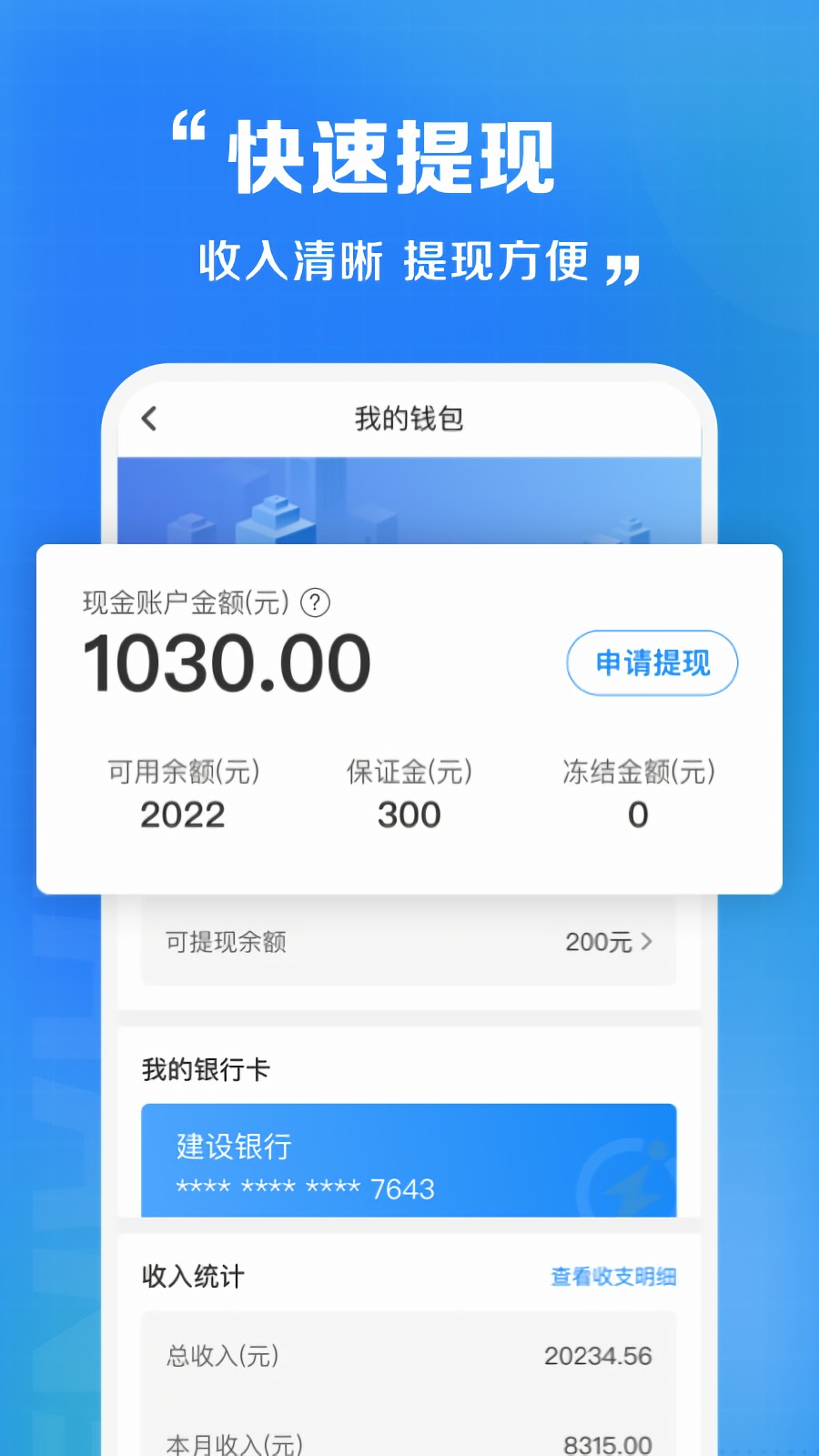Tap the 冻结金额 value 0
819x1456 pixels.
point(637,814)
